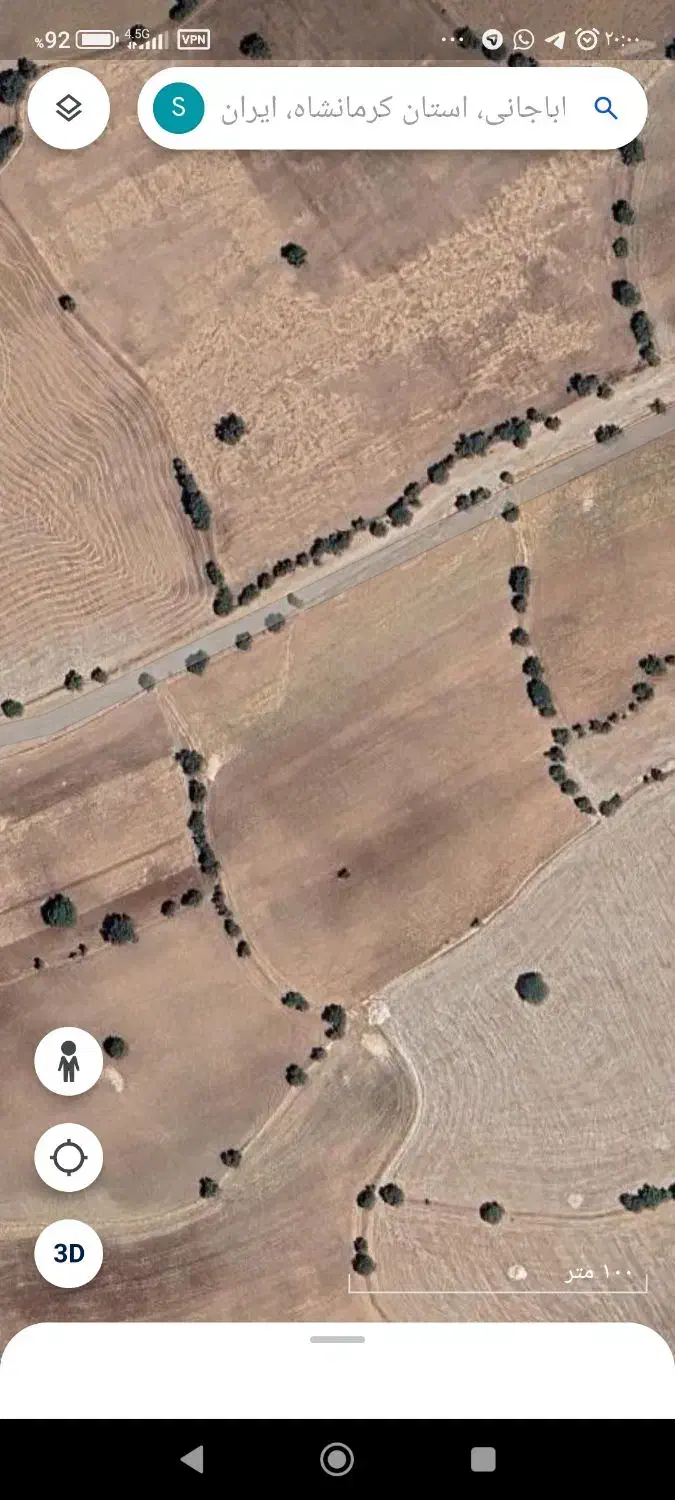Tap the system home button
This screenshot has width=675, height=1500.
(x=337, y=1459)
